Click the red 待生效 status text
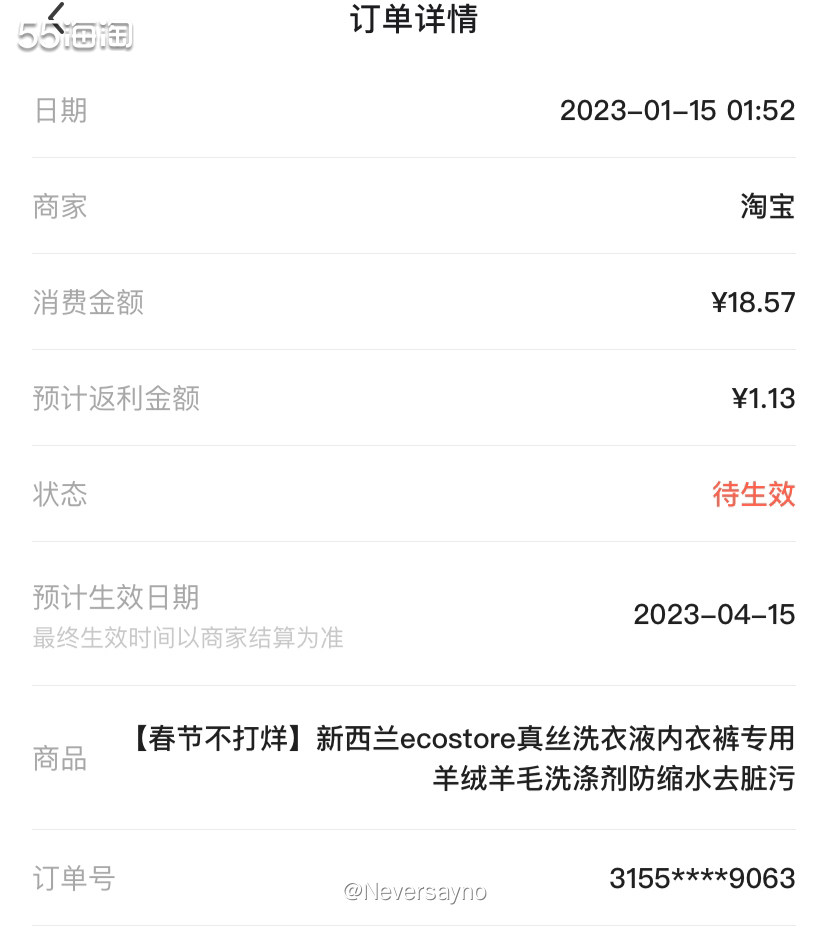828x929 pixels. click(x=755, y=494)
